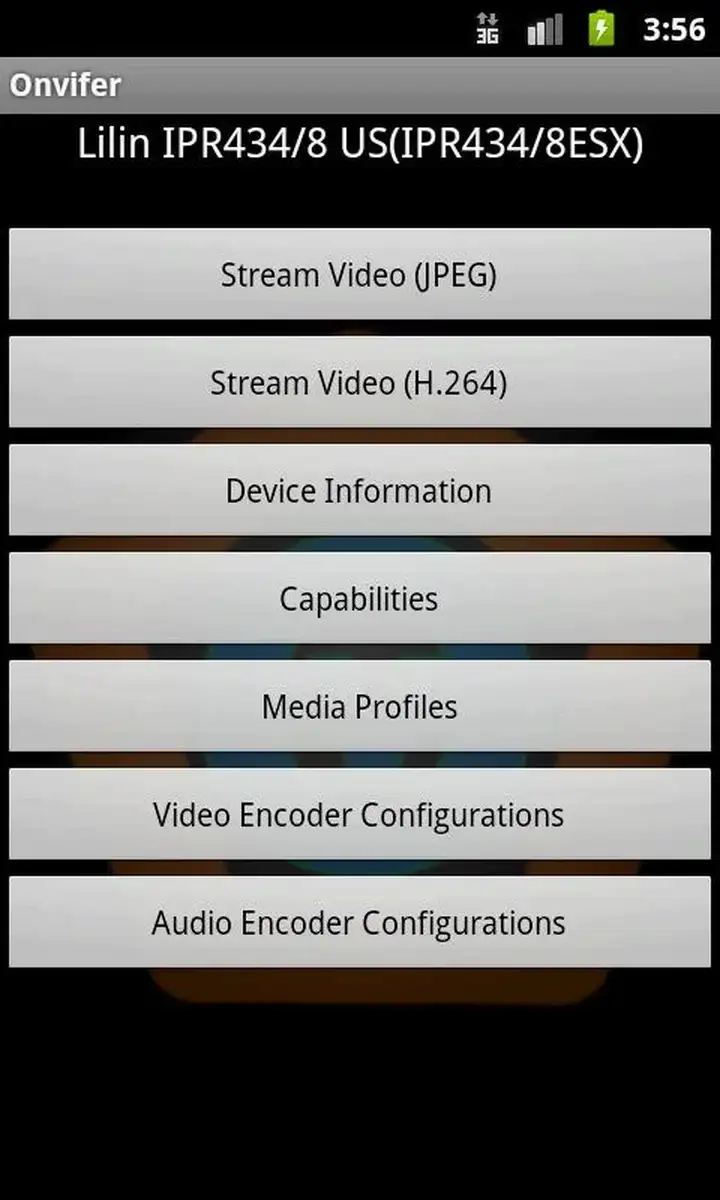Screen dimensions: 720x1200
Task: Show Video Encoder Configurations
Action: click(x=360, y=814)
